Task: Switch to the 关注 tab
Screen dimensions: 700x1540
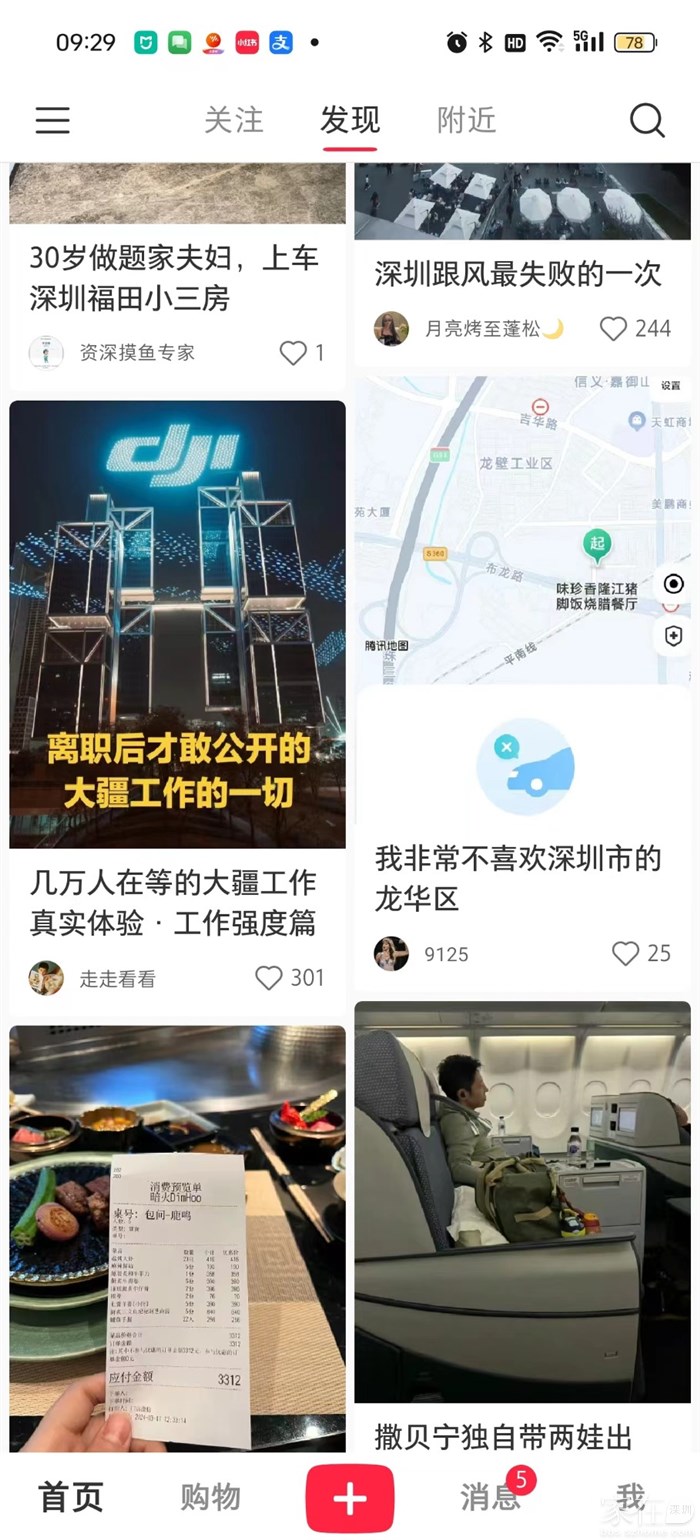Action: [233, 120]
